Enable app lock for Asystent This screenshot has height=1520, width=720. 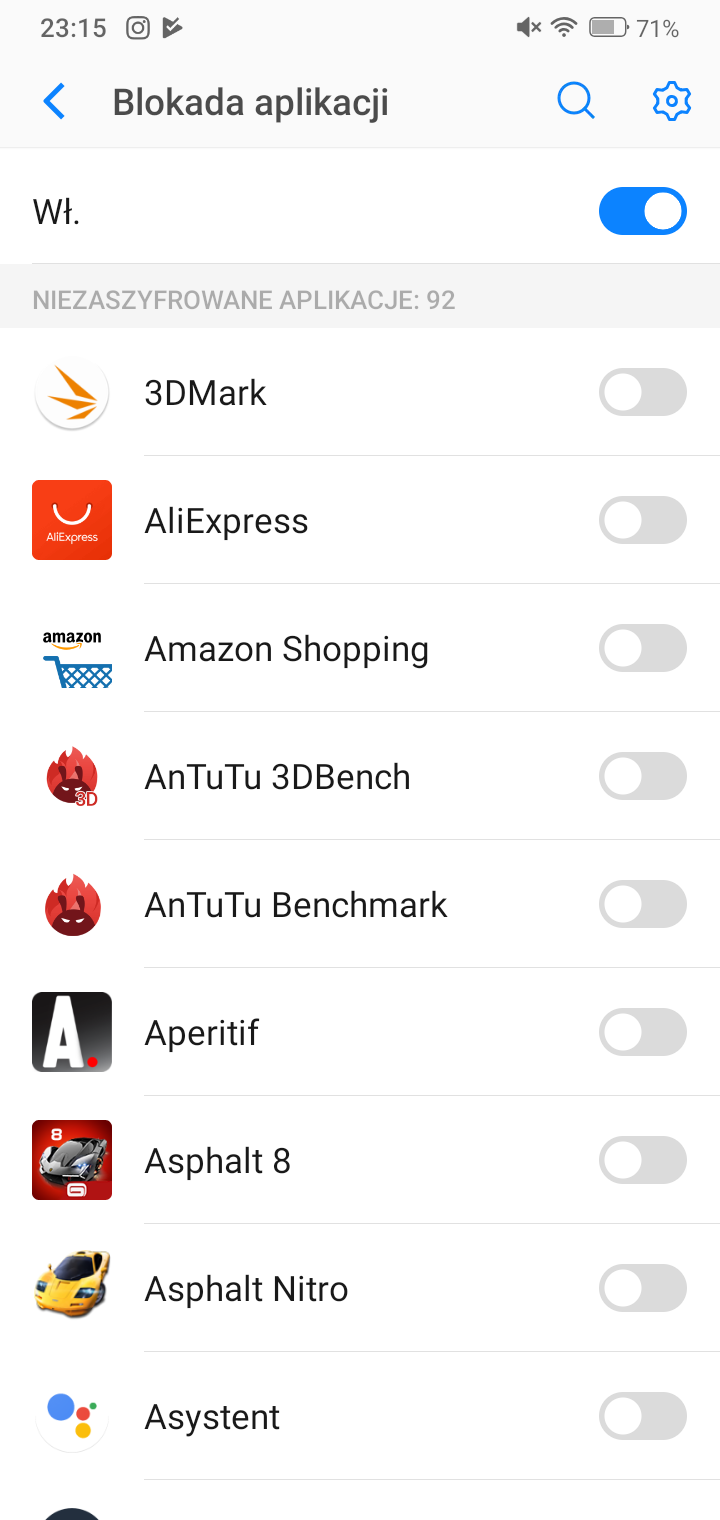642,1416
